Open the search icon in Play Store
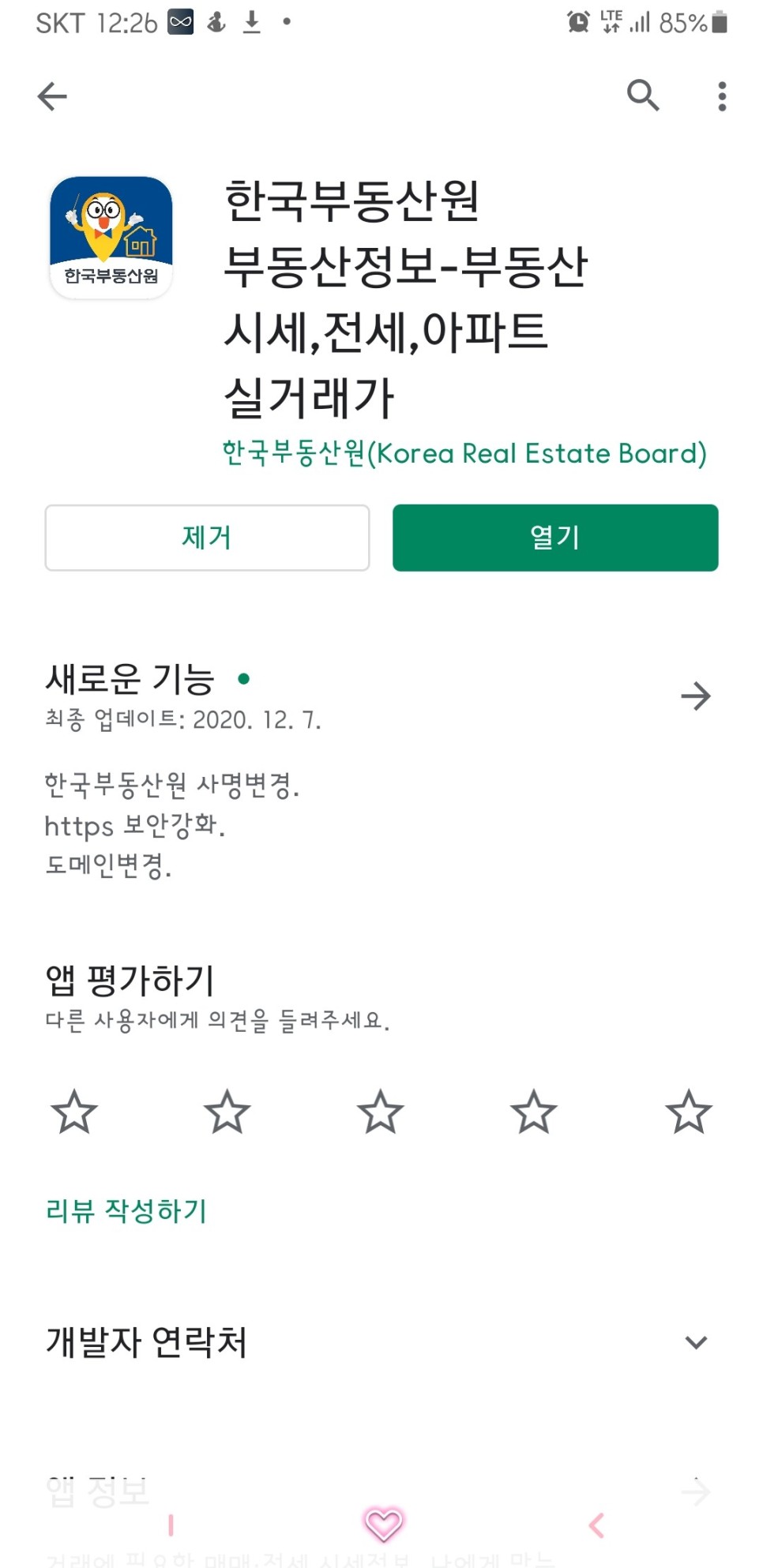The width and height of the screenshot is (763, 1568). click(x=642, y=96)
